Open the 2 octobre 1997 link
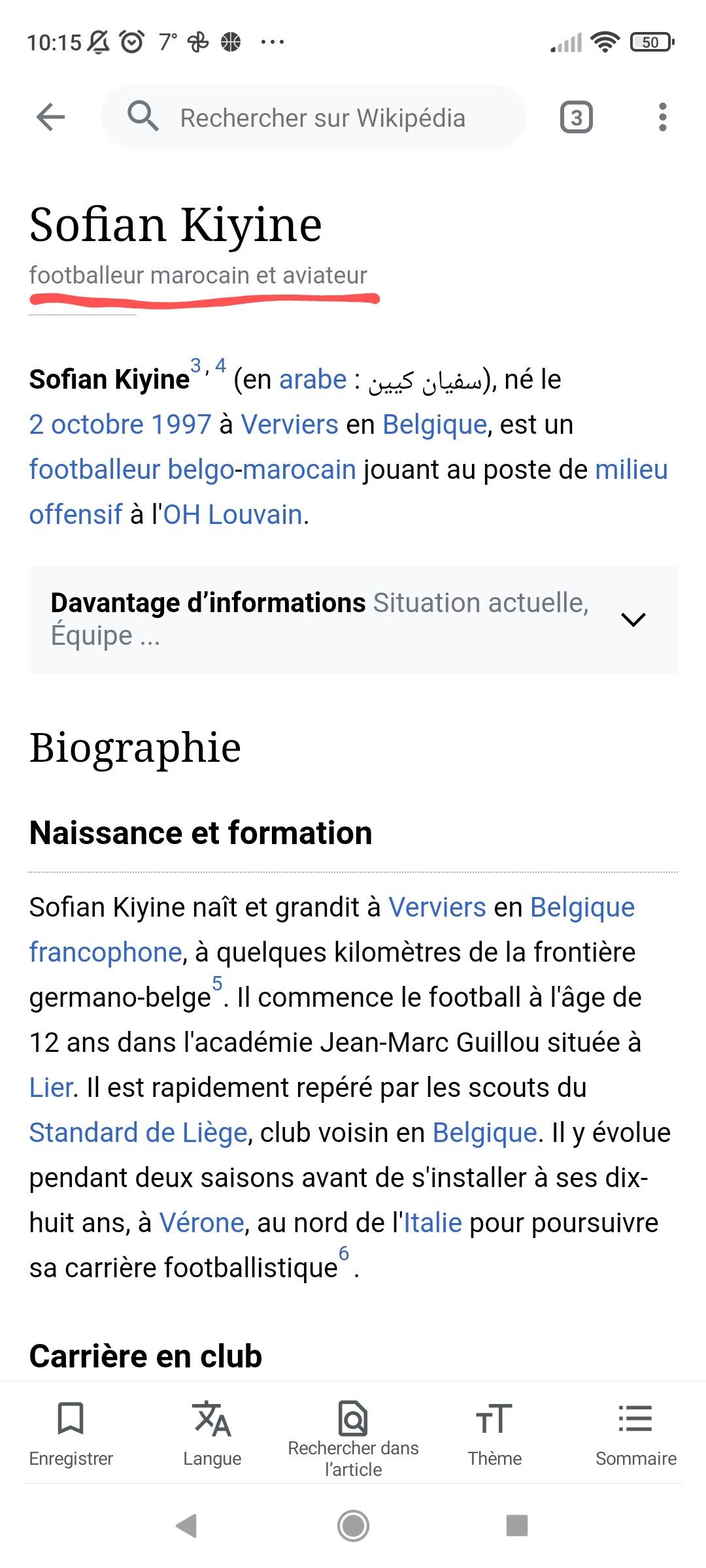Image resolution: width=706 pixels, height=1568 pixels. (120, 425)
